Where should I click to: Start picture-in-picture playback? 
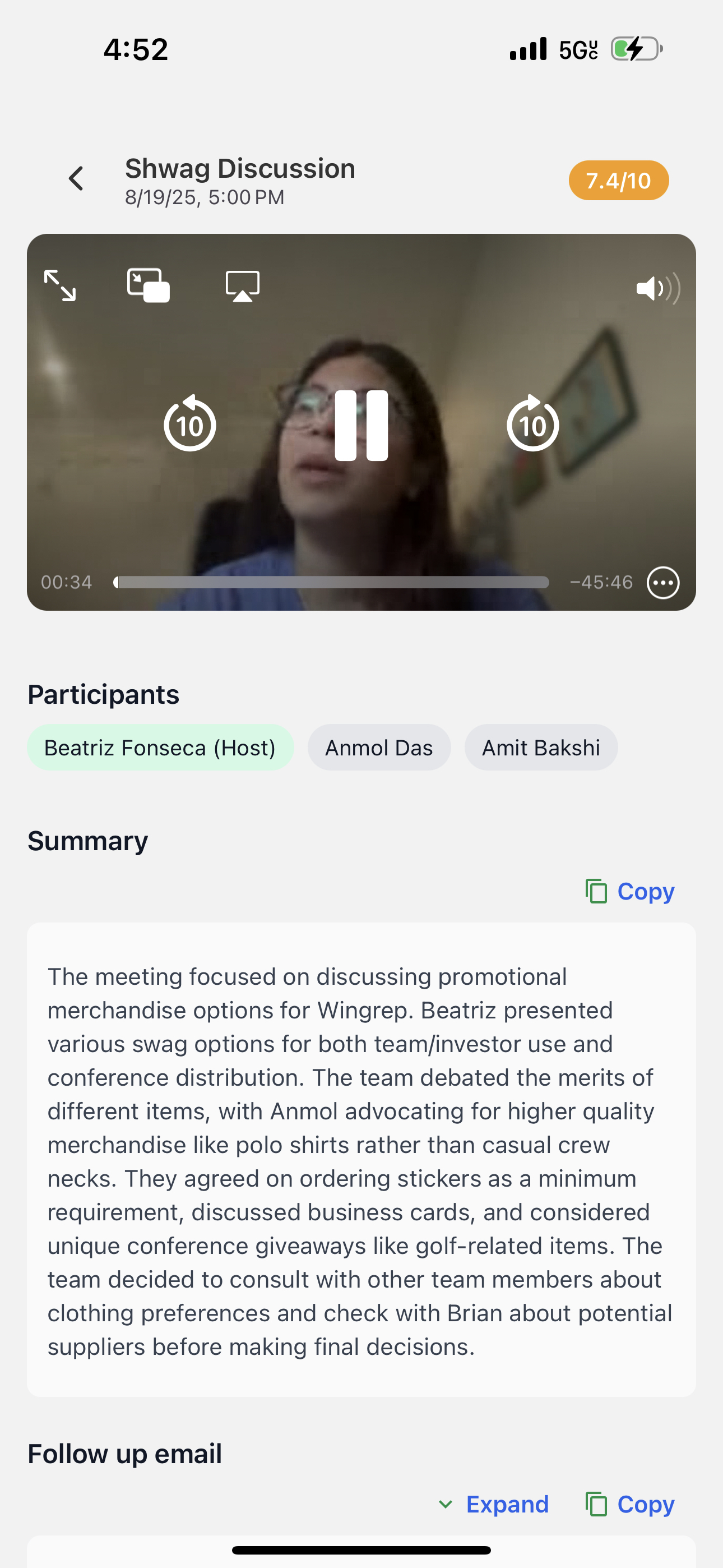coord(148,285)
